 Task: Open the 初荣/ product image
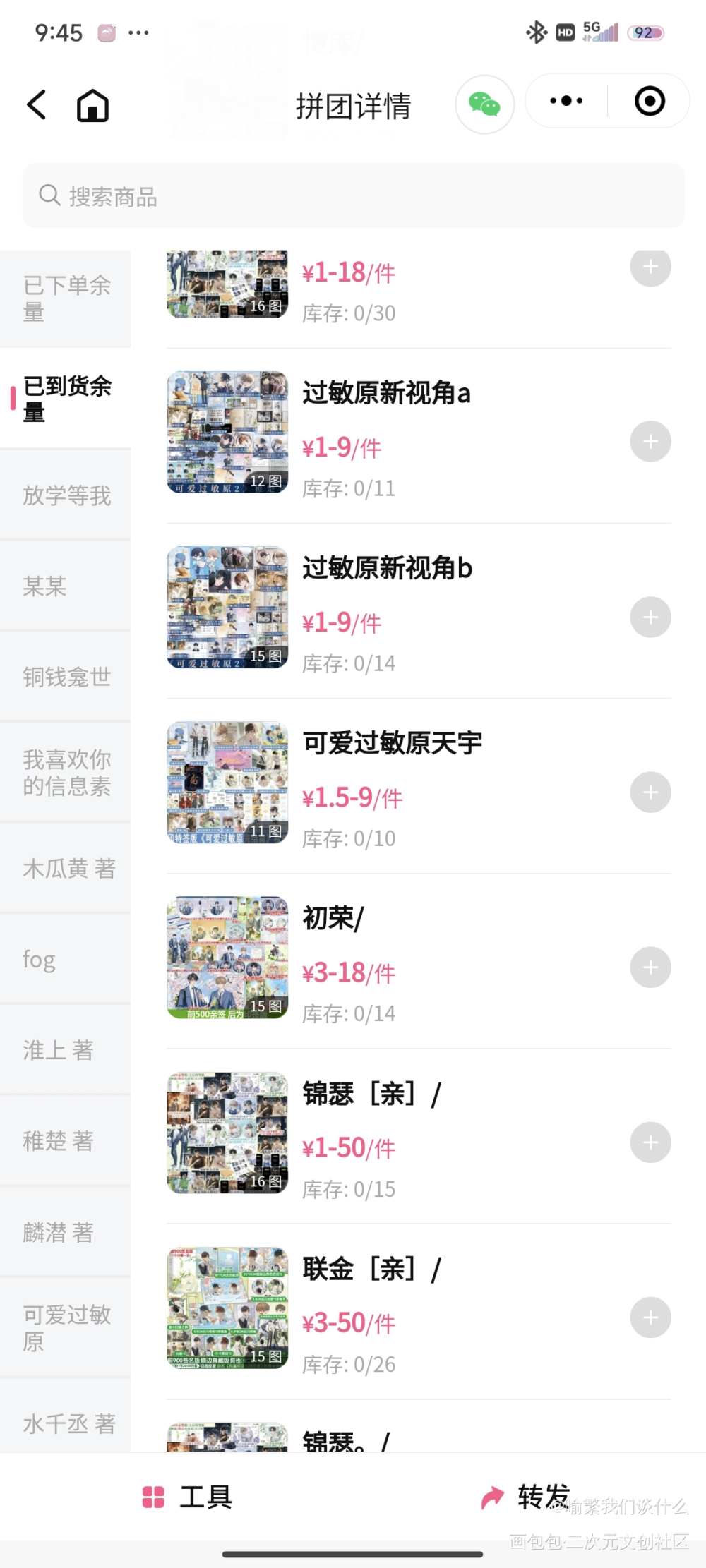pyautogui.click(x=227, y=958)
